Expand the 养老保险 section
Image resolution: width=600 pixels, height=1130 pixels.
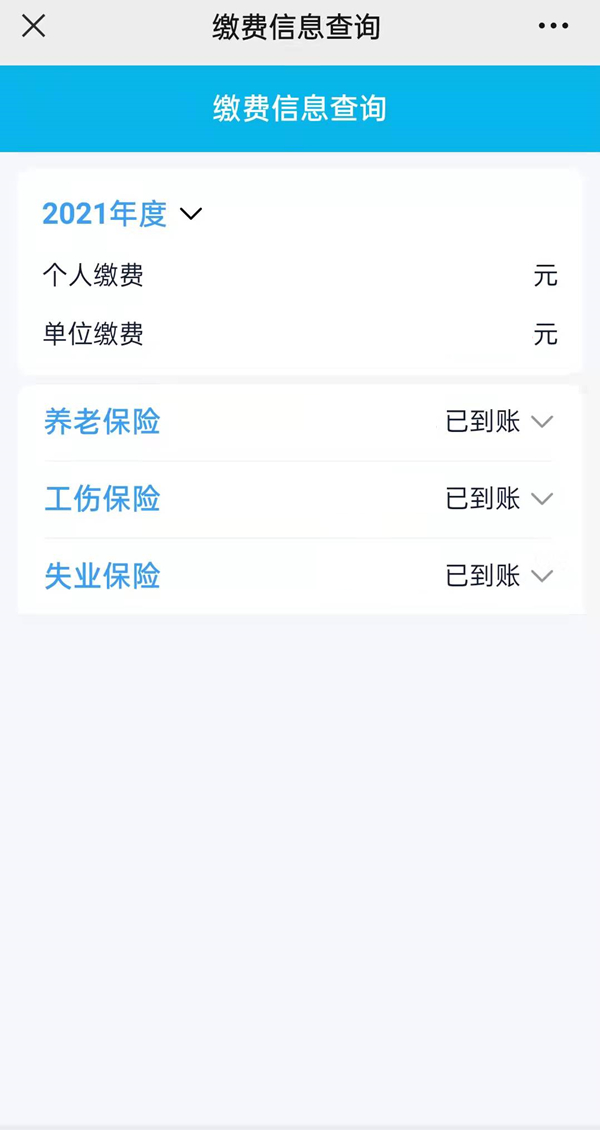pyautogui.click(x=542, y=422)
